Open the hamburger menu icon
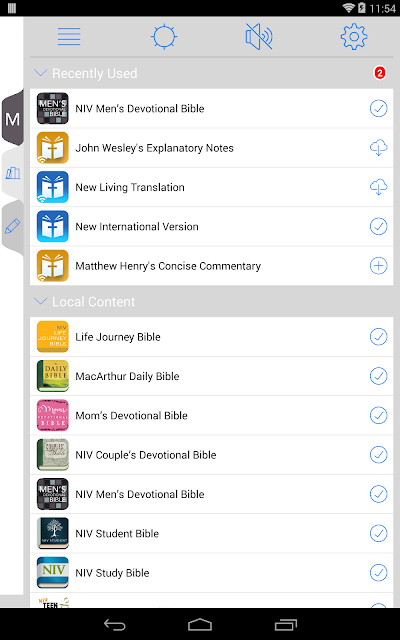The height and width of the screenshot is (640, 400). [x=69, y=37]
